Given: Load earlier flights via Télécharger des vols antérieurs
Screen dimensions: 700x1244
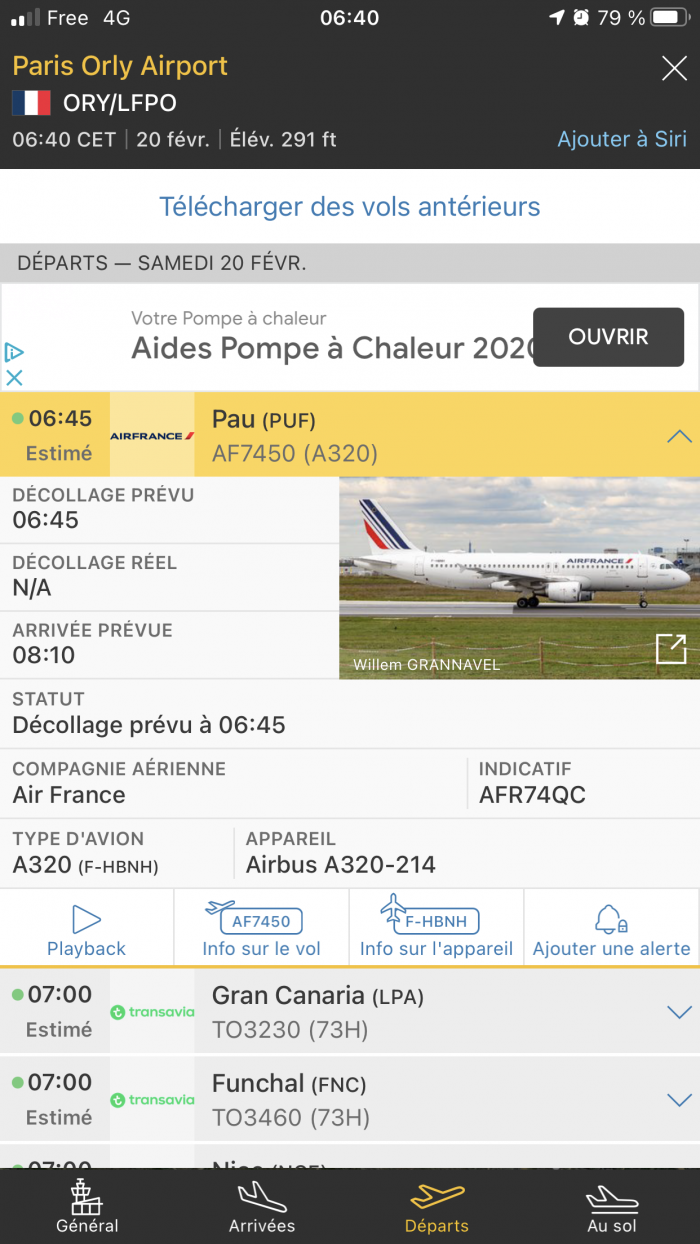Looking at the screenshot, I should (350, 207).
